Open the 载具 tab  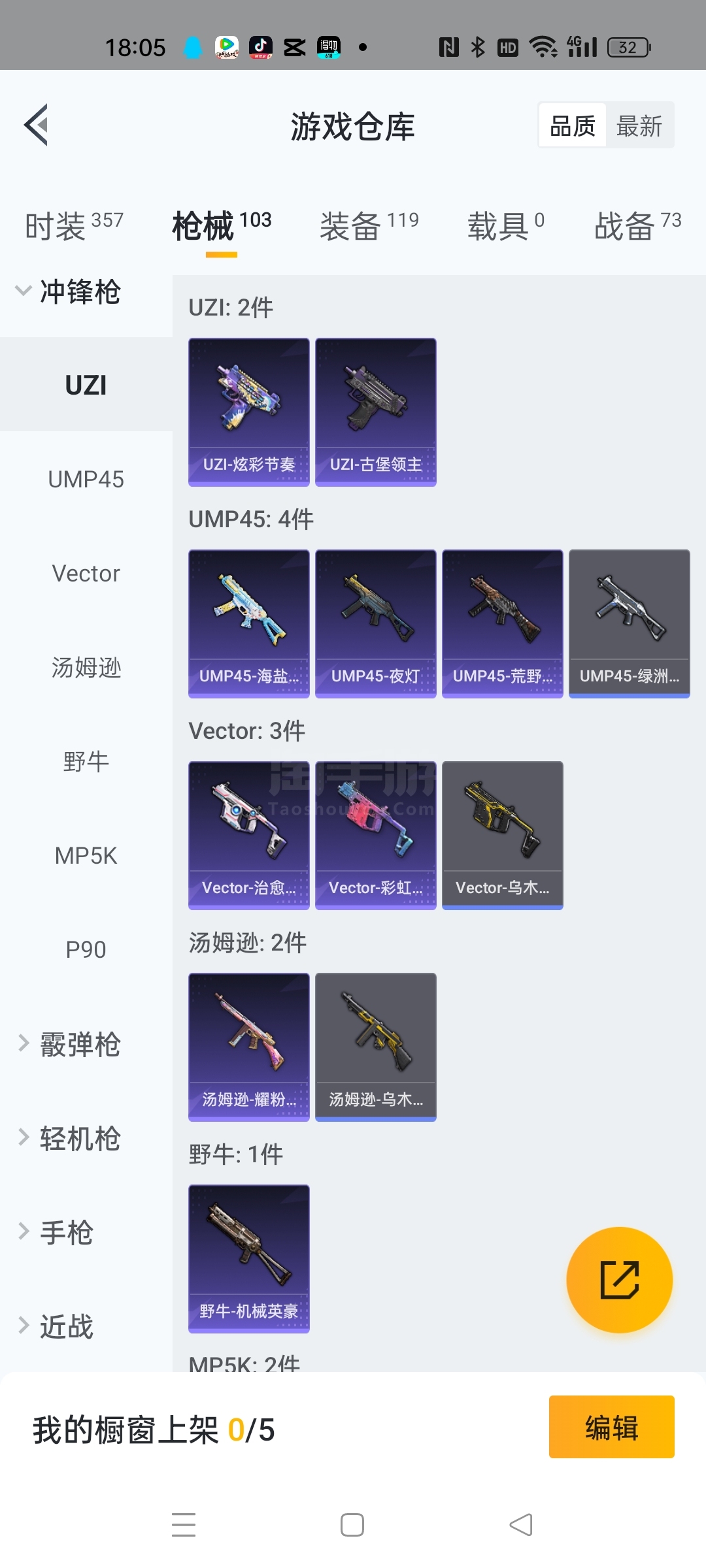(505, 226)
